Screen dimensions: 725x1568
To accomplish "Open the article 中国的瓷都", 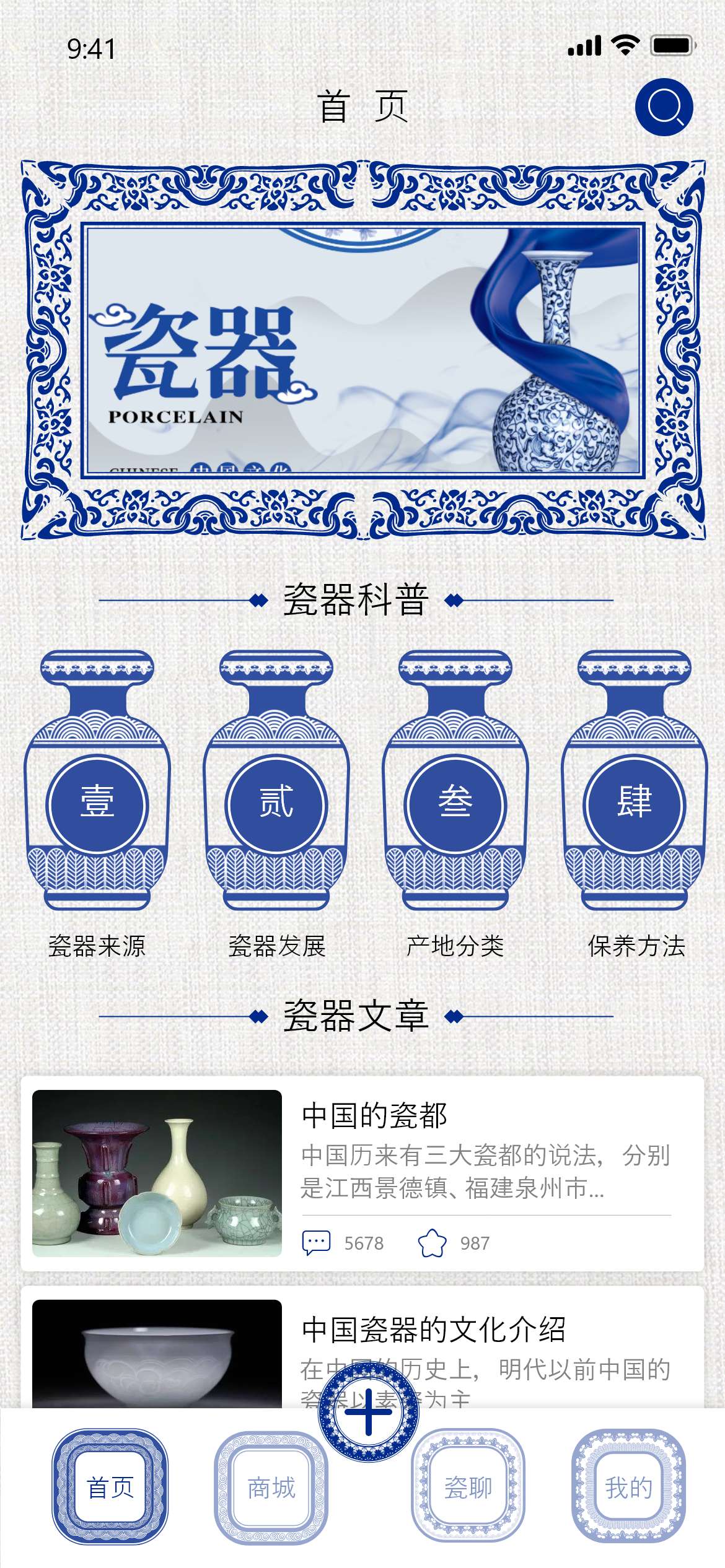I will [374, 1115].
